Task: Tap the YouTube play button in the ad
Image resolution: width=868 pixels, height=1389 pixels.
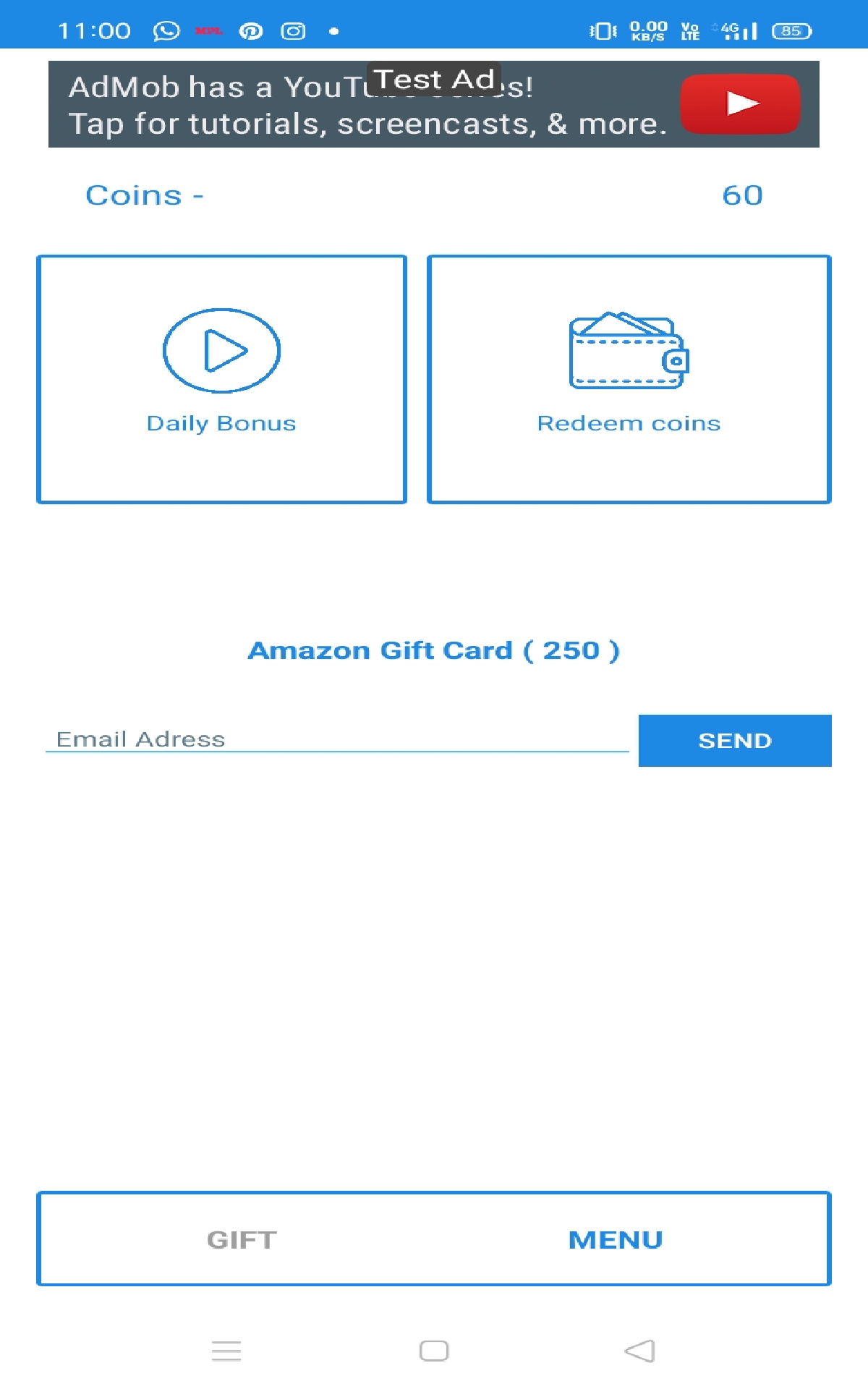Action: 741,103
